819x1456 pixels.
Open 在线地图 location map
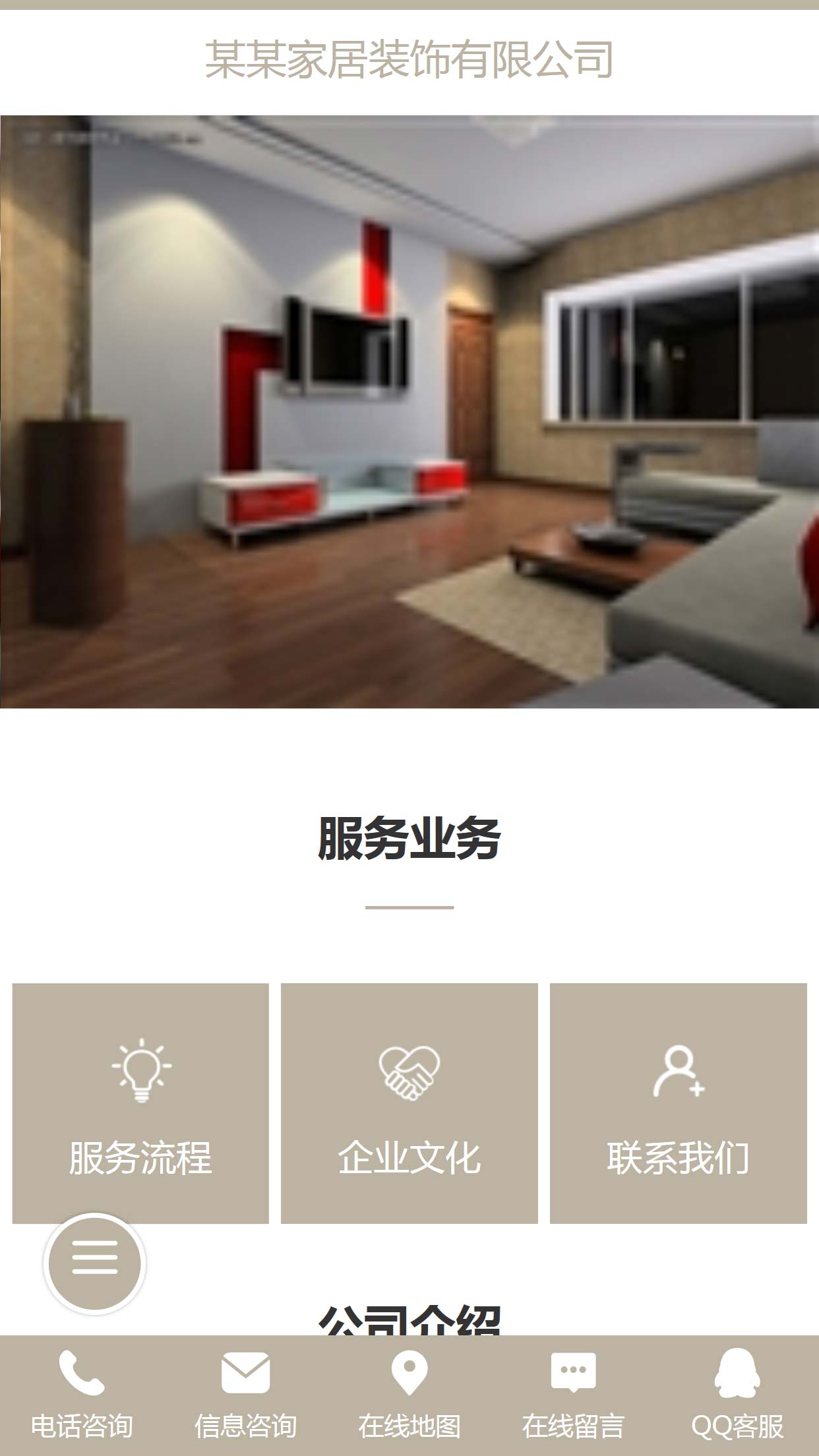[x=409, y=1395]
